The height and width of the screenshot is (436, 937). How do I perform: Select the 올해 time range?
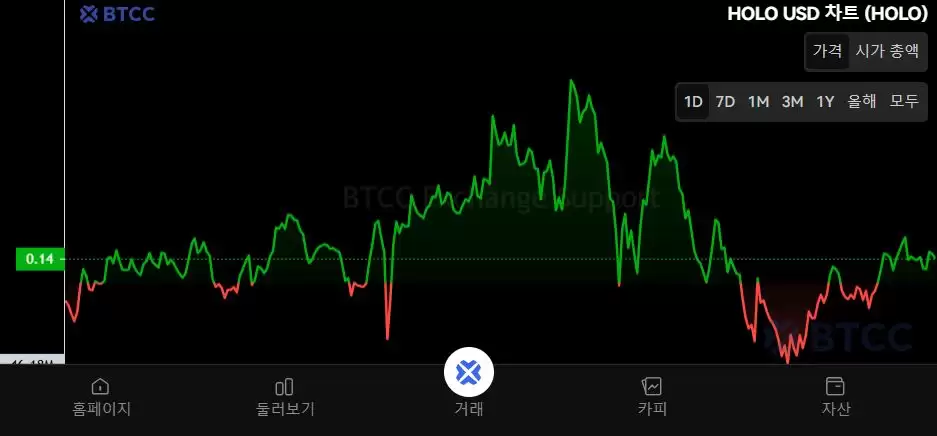coord(861,101)
